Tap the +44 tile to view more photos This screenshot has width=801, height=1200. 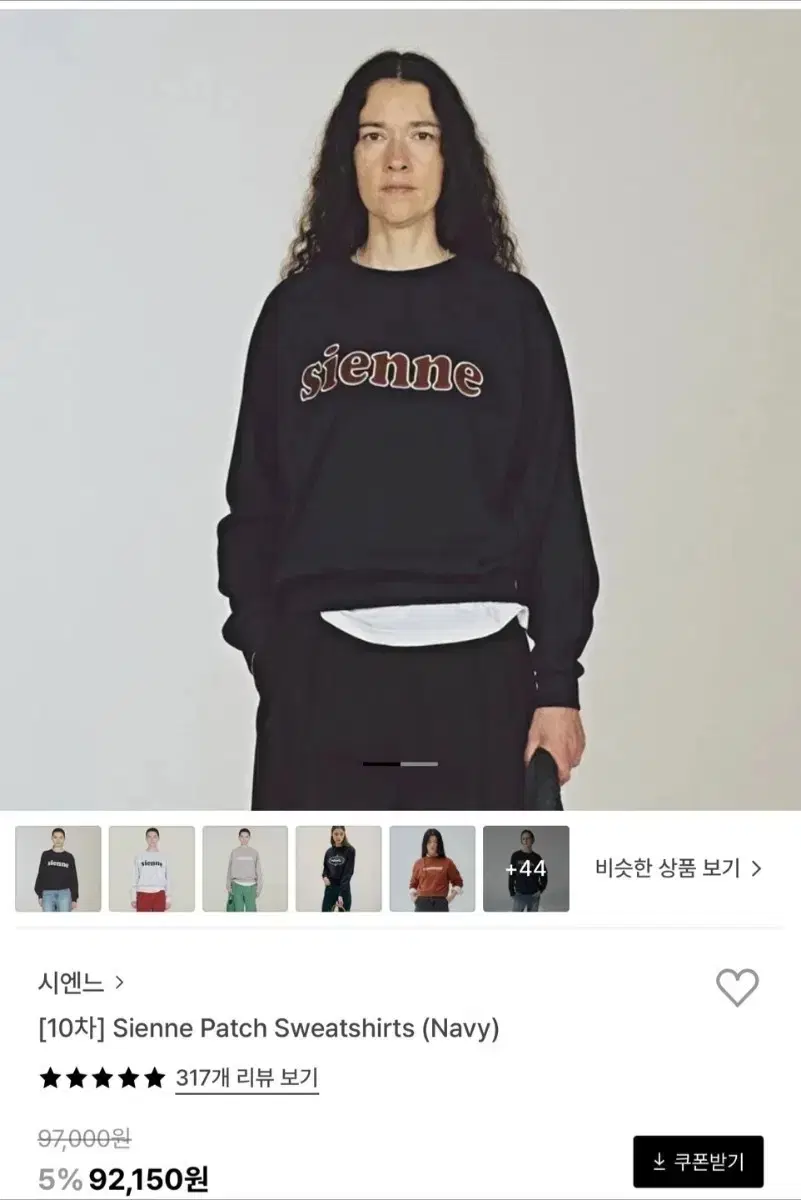point(527,869)
